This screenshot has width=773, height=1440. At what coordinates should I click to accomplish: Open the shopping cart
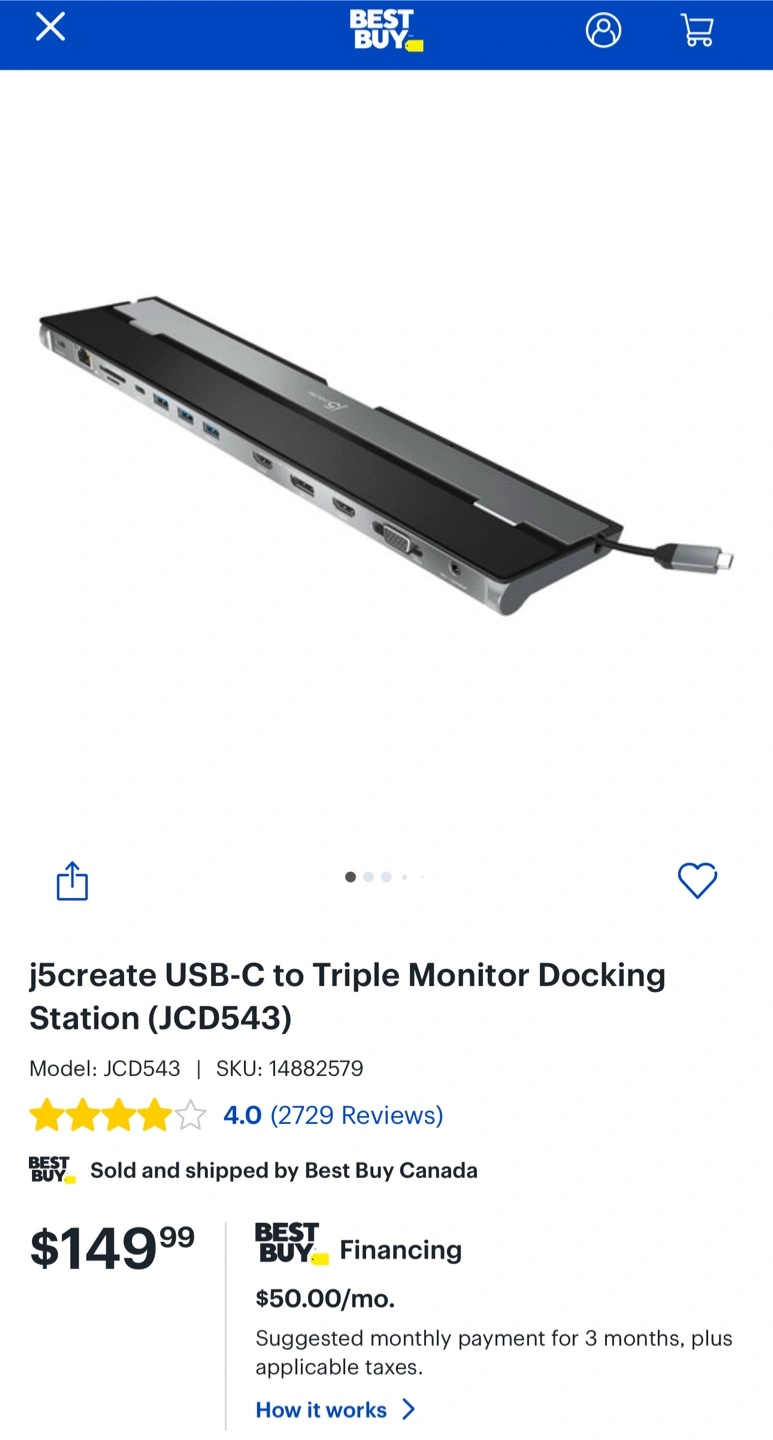[697, 30]
